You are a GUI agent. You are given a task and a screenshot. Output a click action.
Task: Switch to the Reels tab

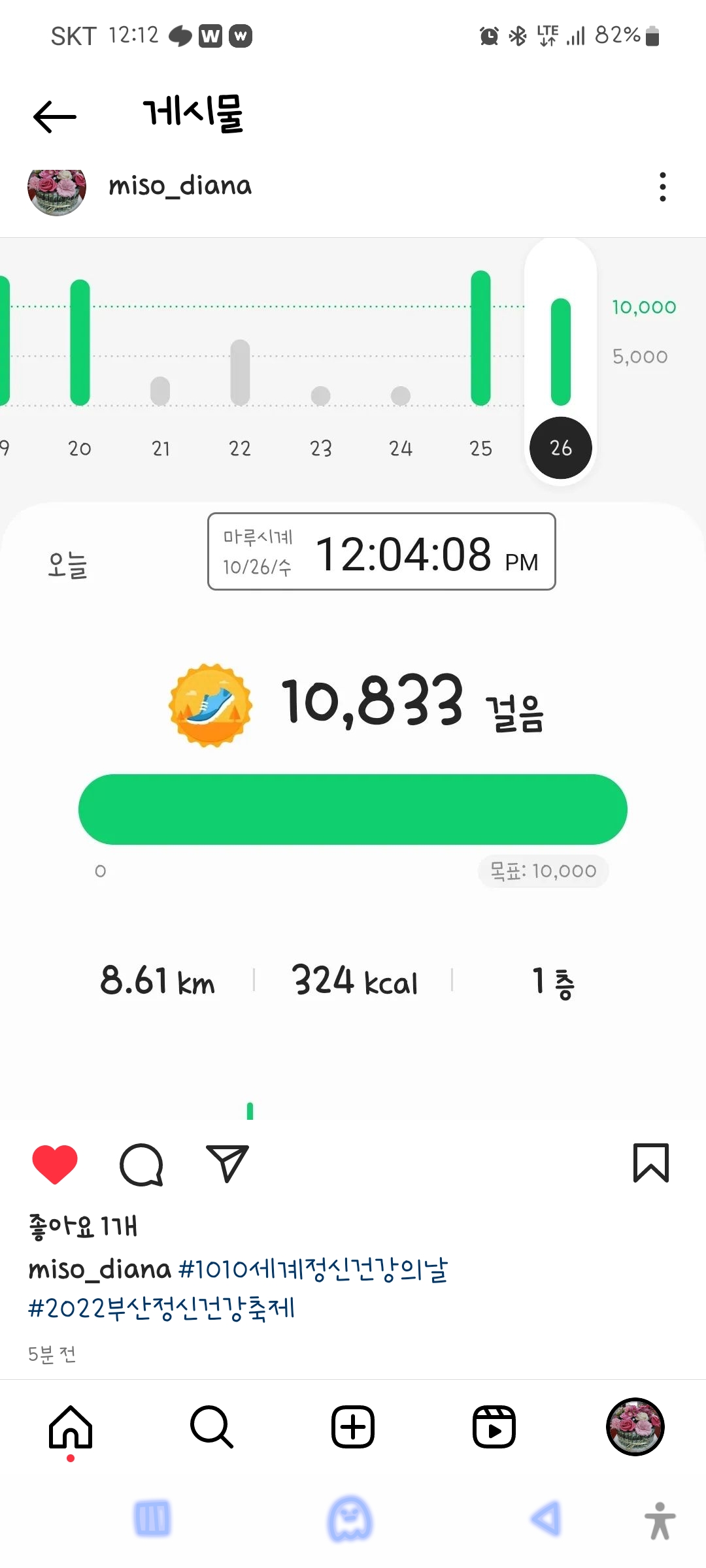tap(494, 1427)
